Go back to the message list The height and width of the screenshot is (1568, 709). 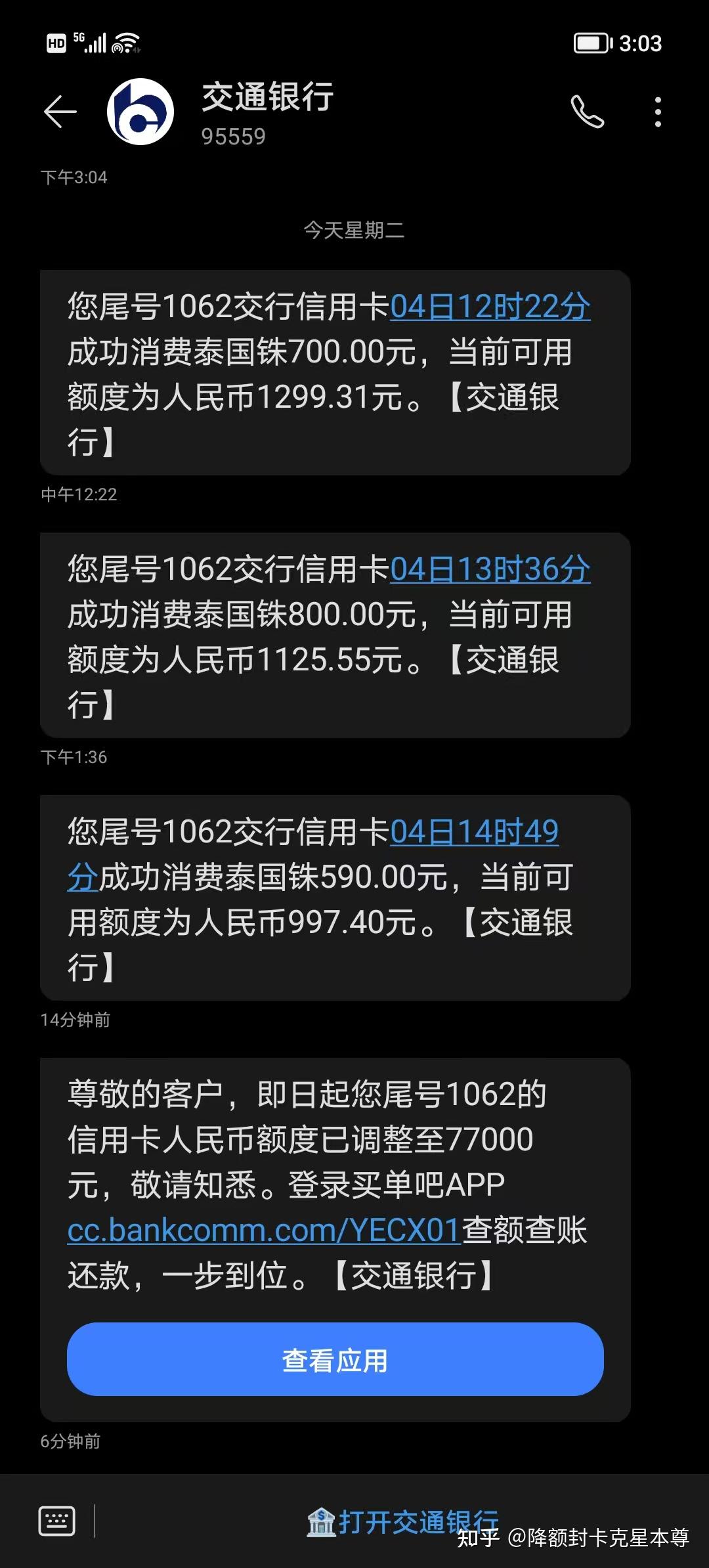coord(60,112)
